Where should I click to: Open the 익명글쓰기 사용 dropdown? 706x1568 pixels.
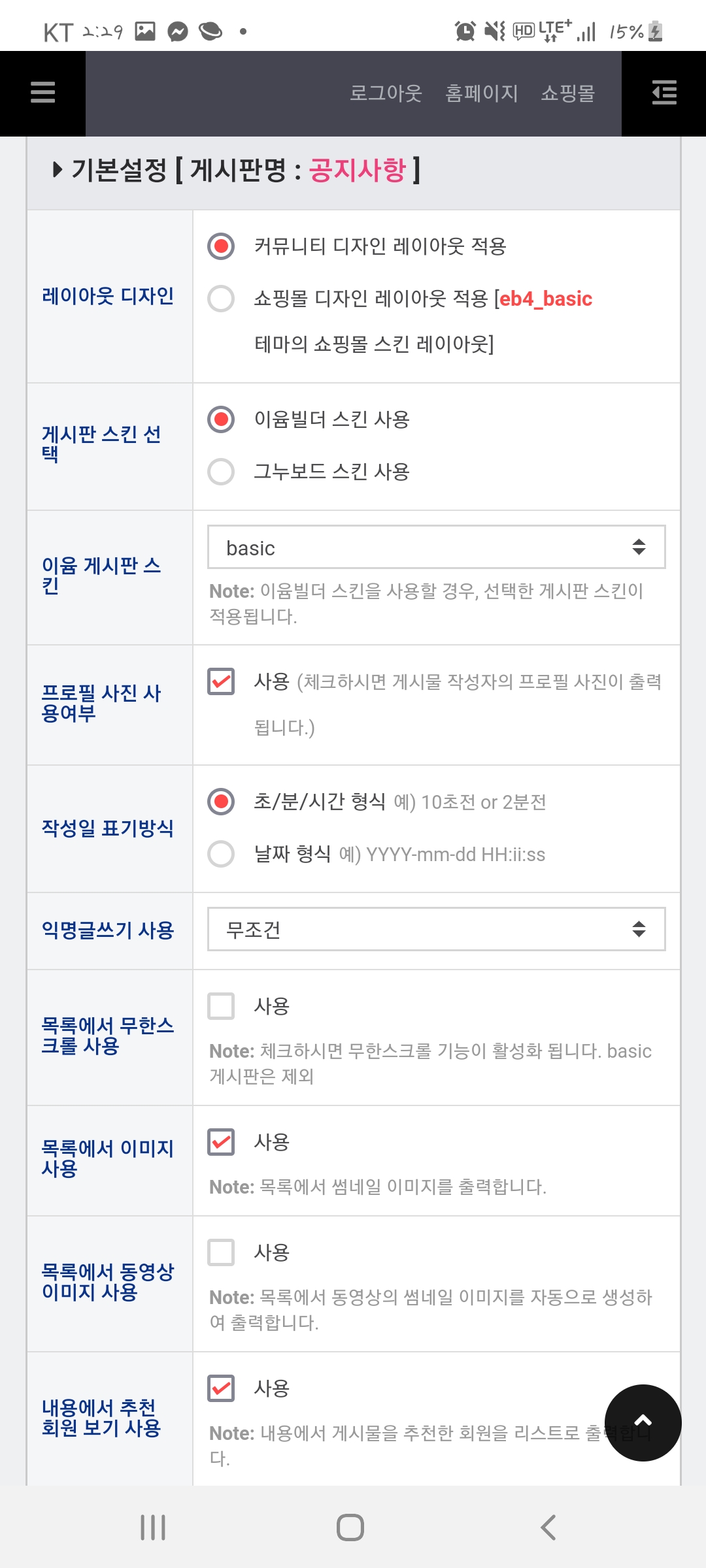(436, 929)
